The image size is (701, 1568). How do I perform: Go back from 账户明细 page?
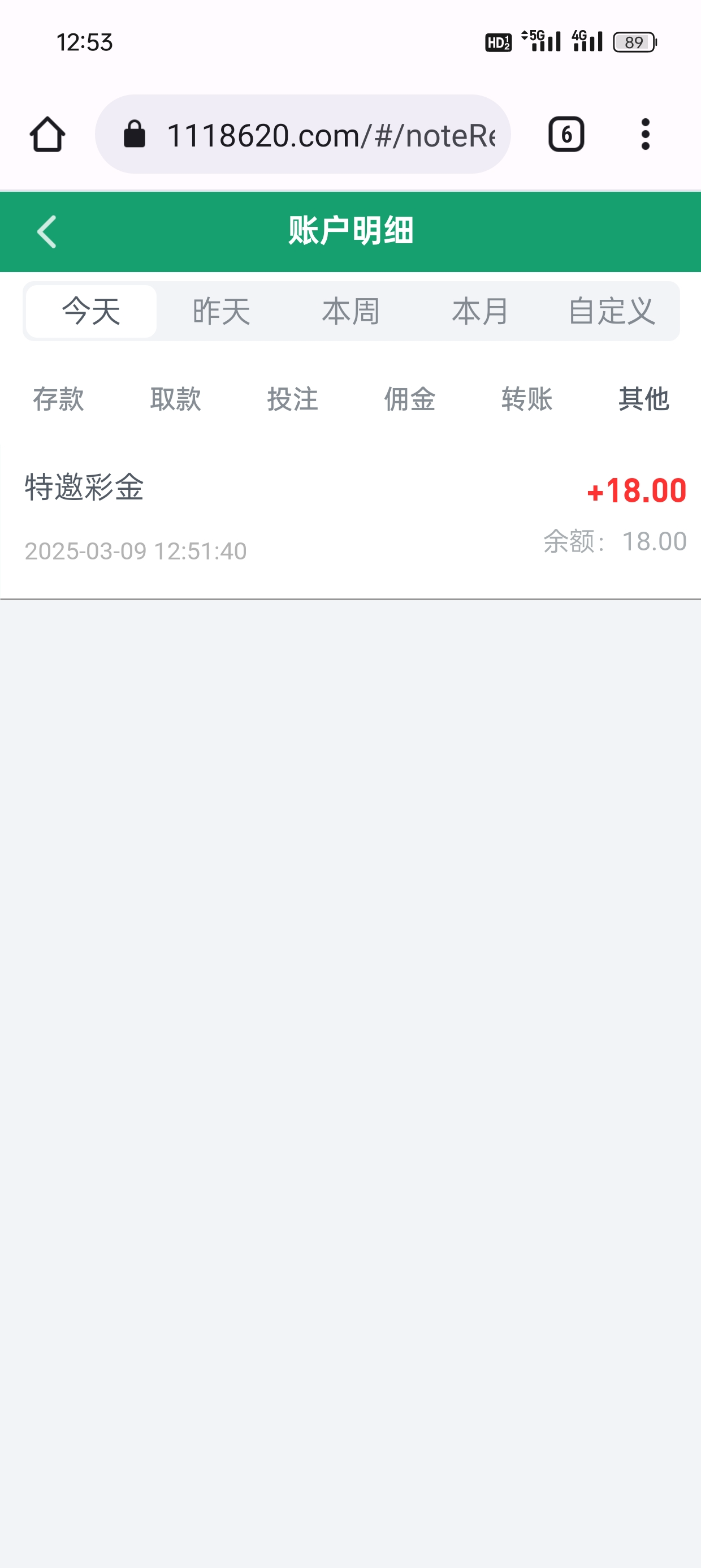coord(46,231)
